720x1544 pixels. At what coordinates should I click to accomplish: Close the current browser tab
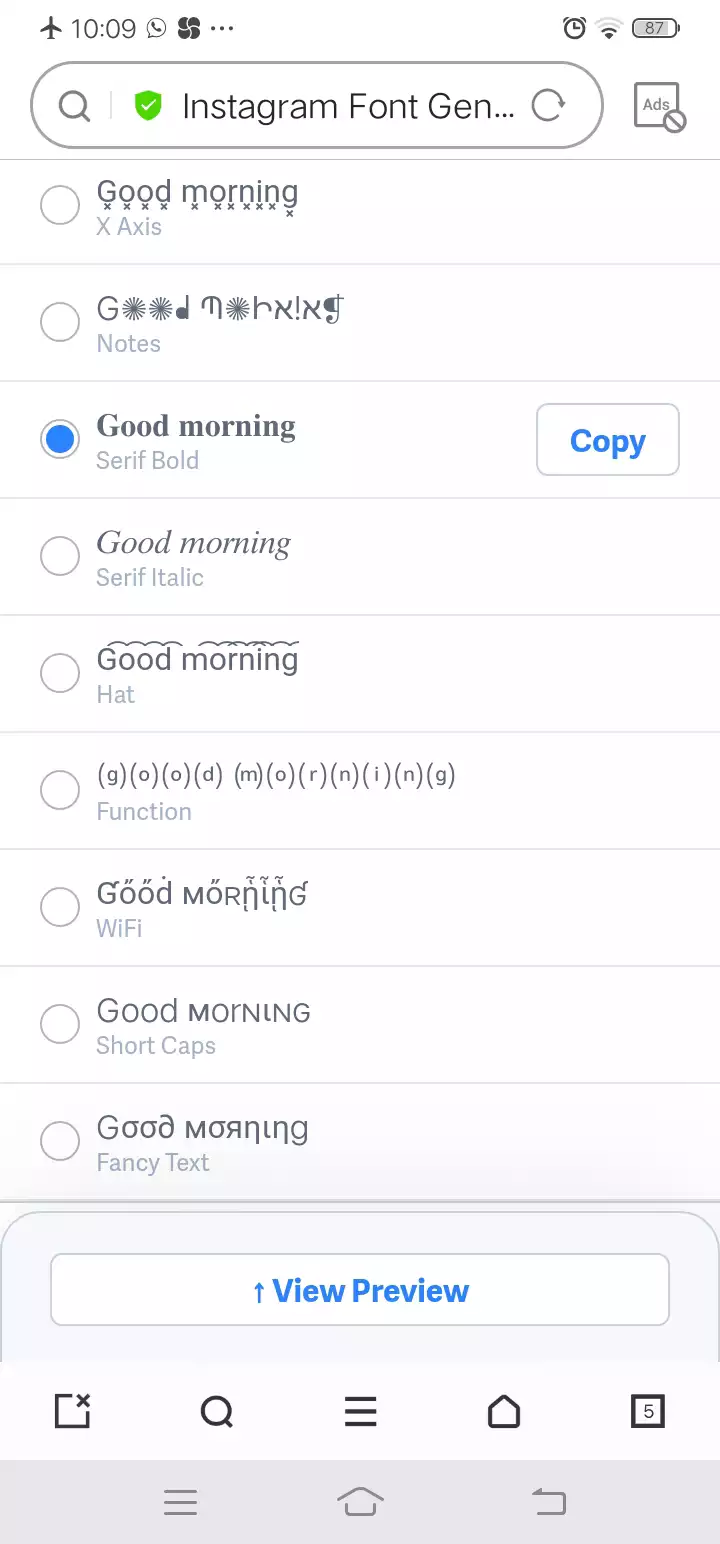click(x=72, y=1411)
